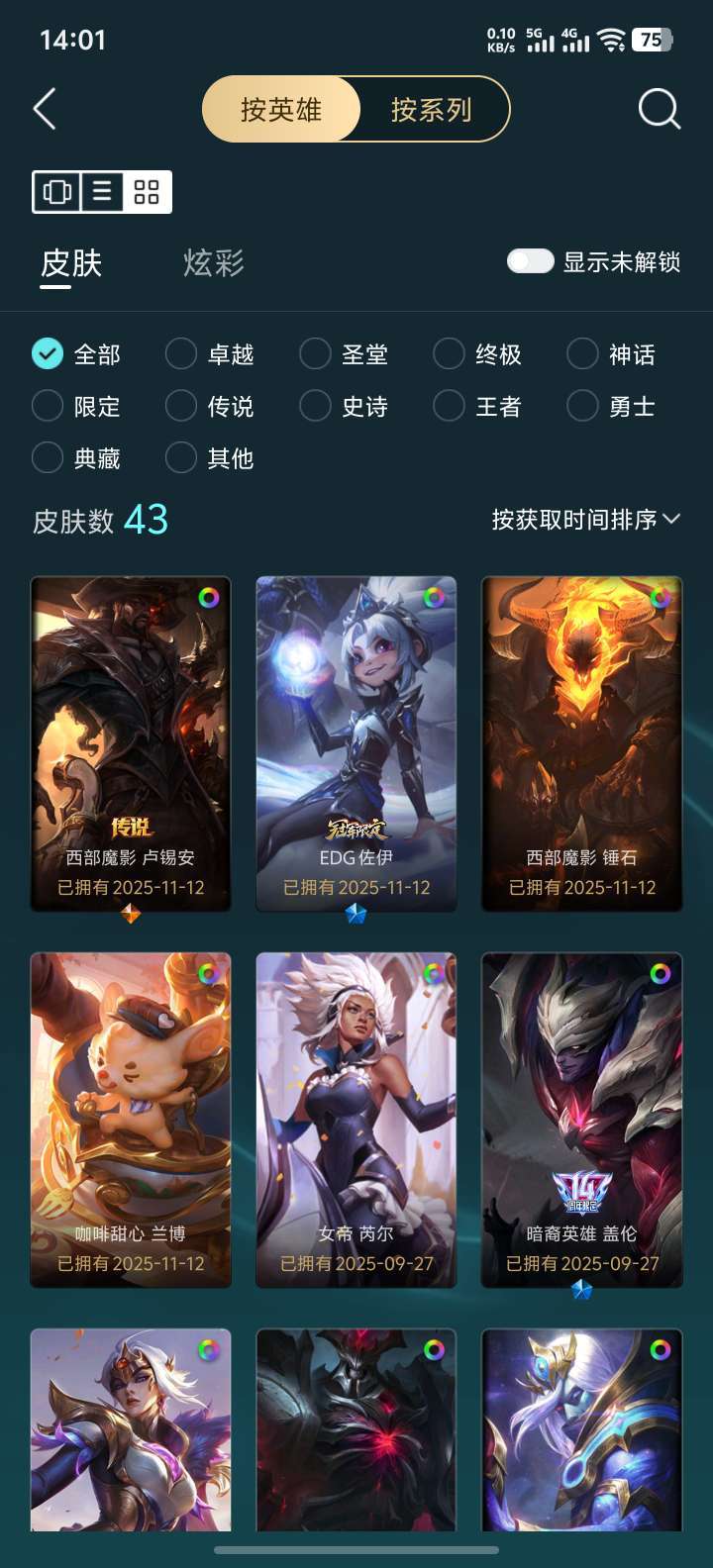Open the 按获取时间排序 sort dropdown
The height and width of the screenshot is (1568, 713).
click(x=582, y=519)
